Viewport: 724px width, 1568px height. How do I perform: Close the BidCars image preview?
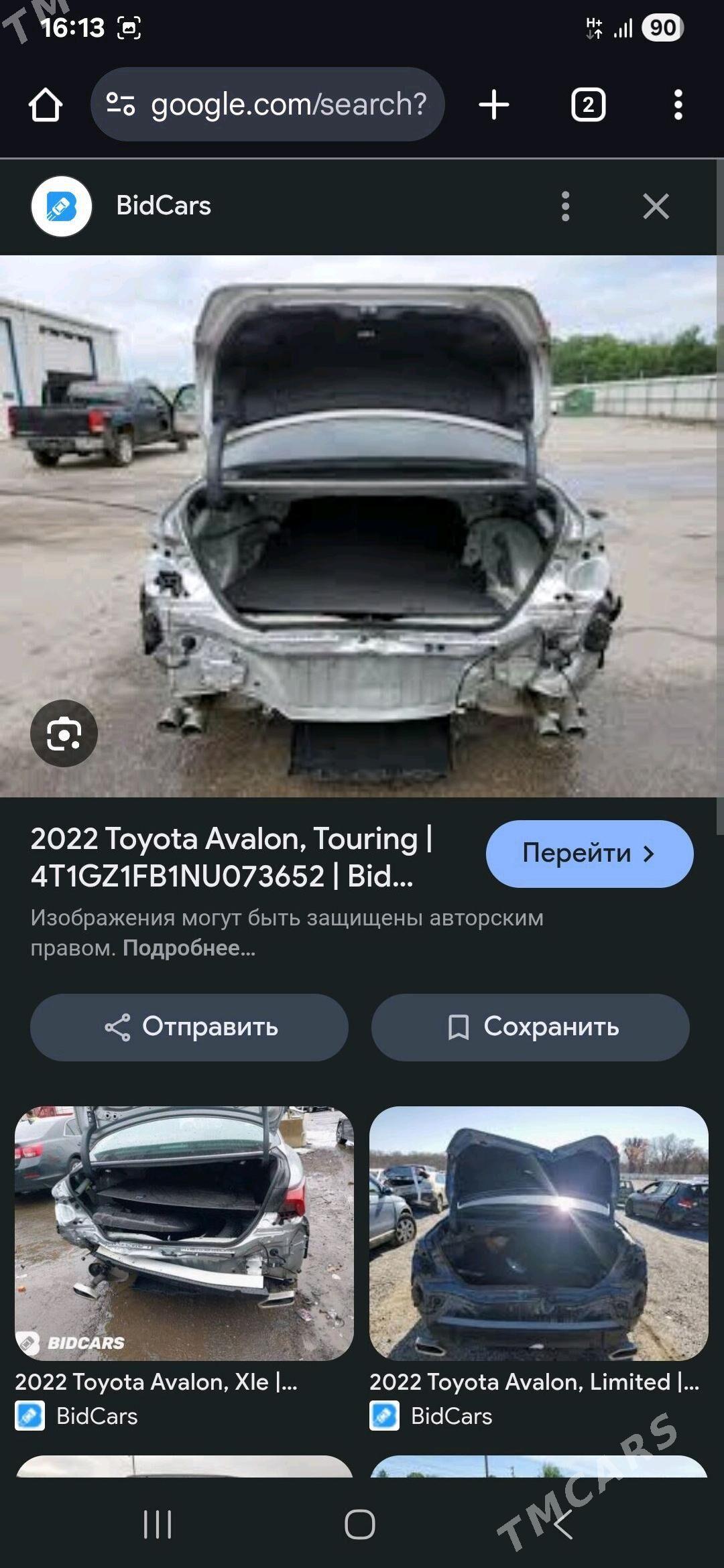(656, 206)
